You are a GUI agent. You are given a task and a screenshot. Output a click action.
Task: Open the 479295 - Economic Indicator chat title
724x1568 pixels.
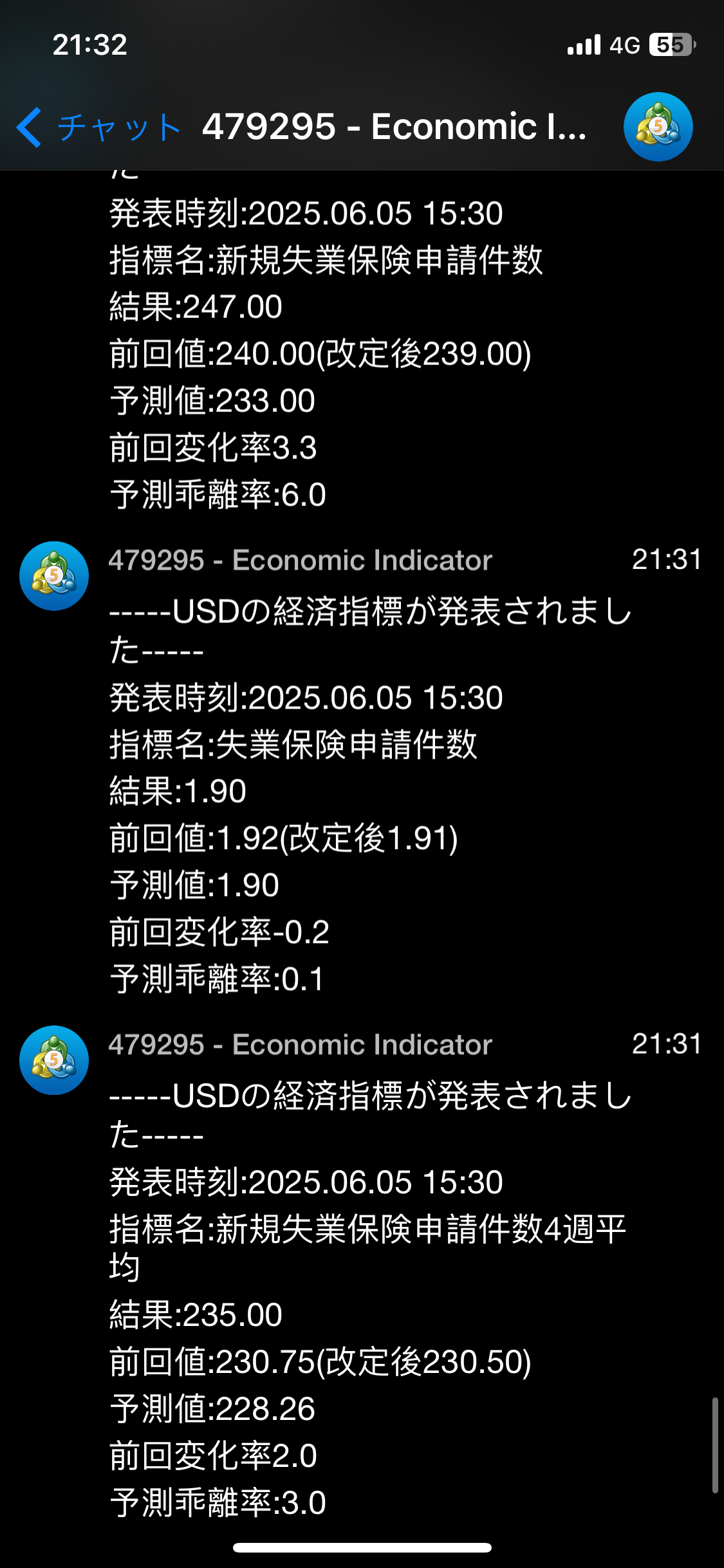click(394, 127)
